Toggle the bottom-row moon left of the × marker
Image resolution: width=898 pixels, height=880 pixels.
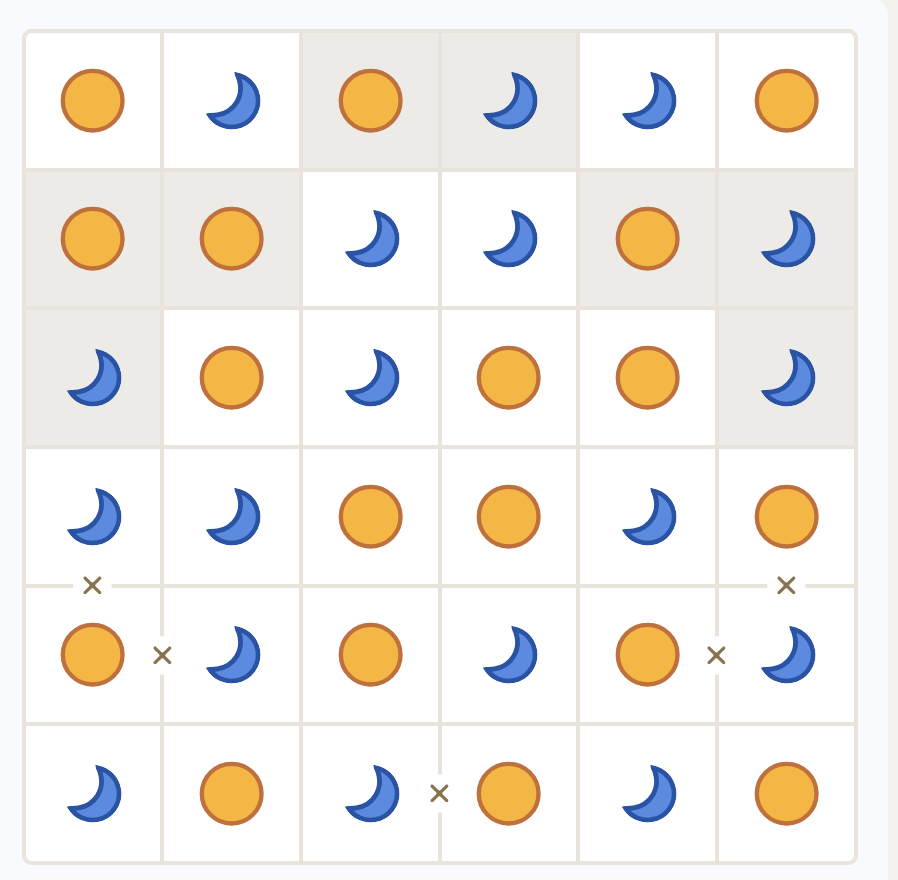point(371,794)
